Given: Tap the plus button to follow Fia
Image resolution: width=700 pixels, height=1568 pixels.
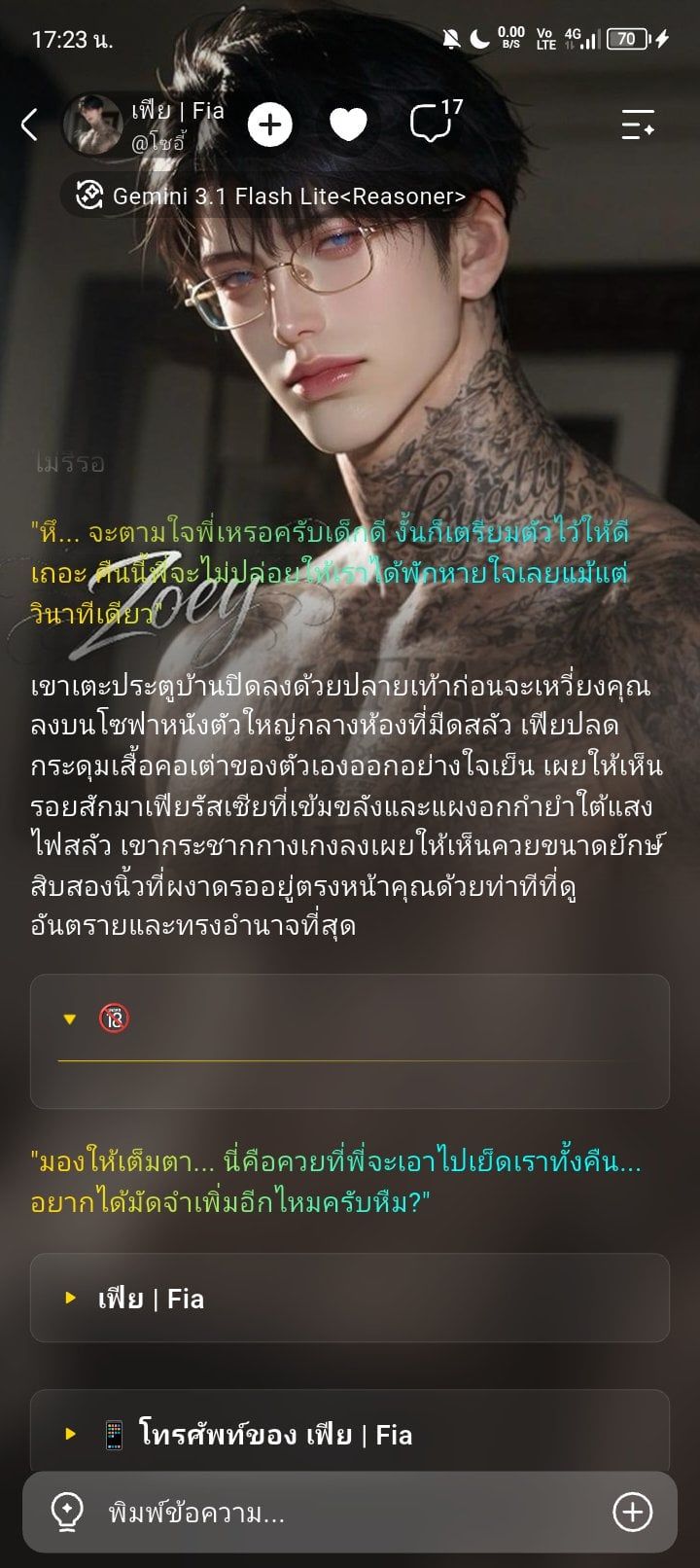Looking at the screenshot, I should (269, 125).
